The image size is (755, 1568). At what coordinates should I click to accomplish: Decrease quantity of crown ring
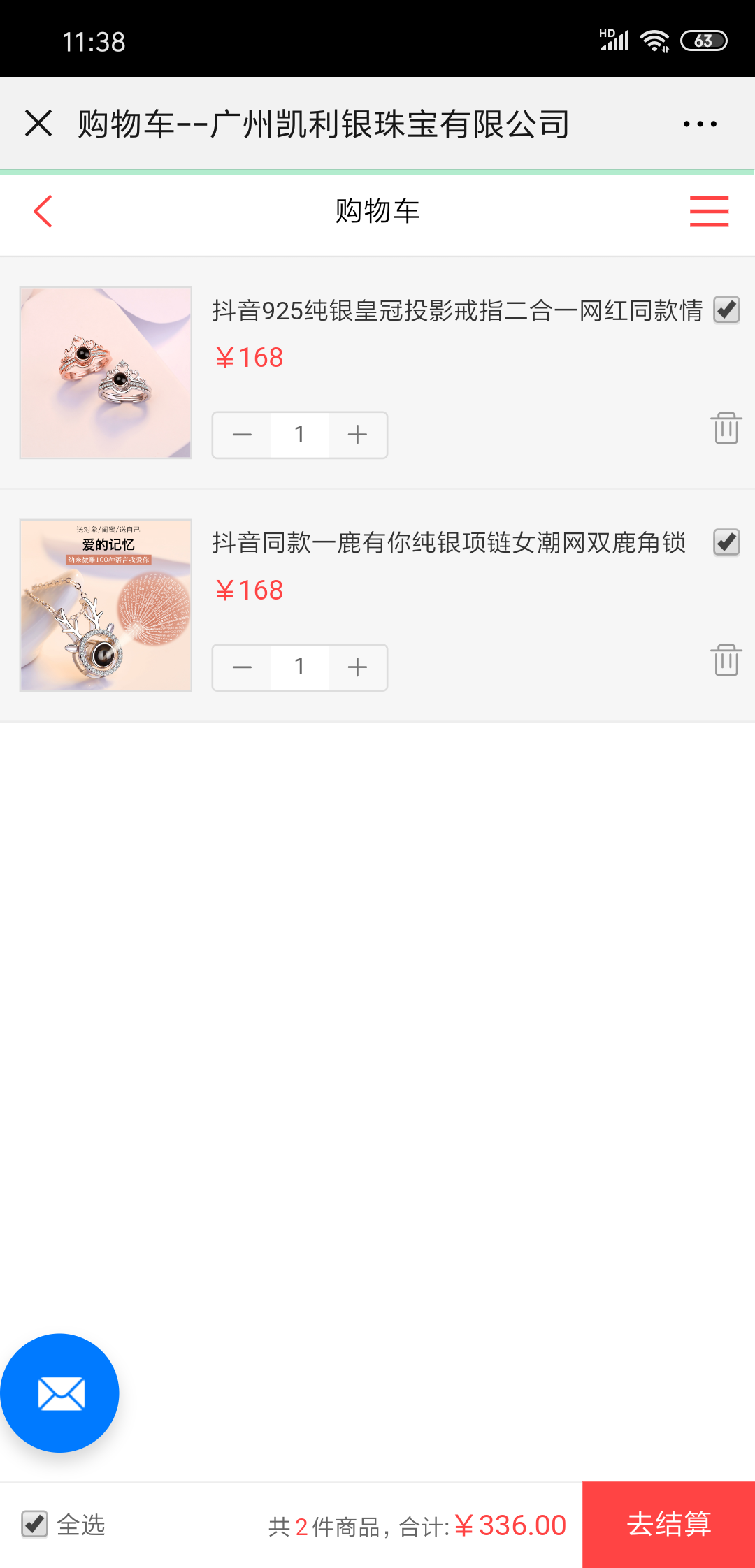[x=242, y=435]
